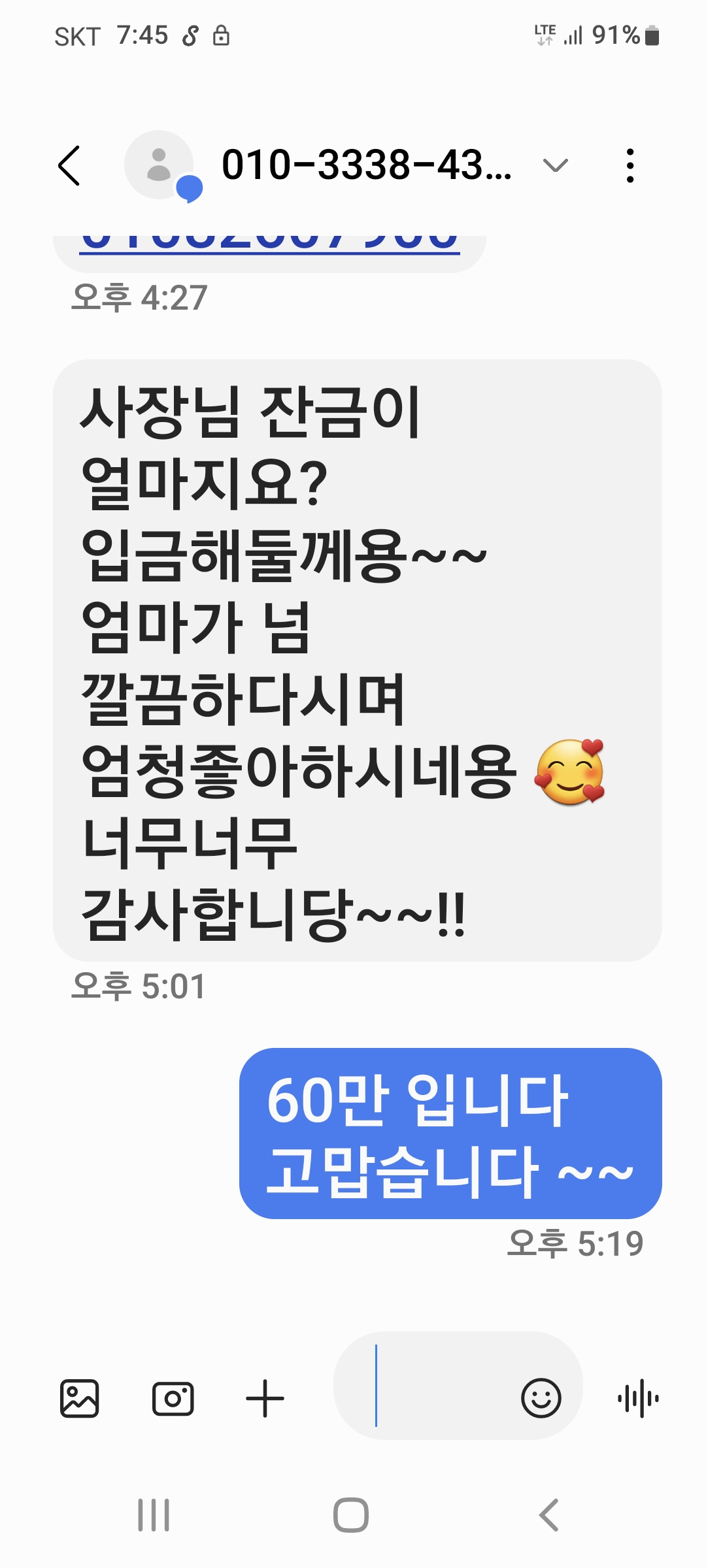Screen dimensions: 706x1568
Task: Tap the underlined phone number link
Action: (269, 243)
